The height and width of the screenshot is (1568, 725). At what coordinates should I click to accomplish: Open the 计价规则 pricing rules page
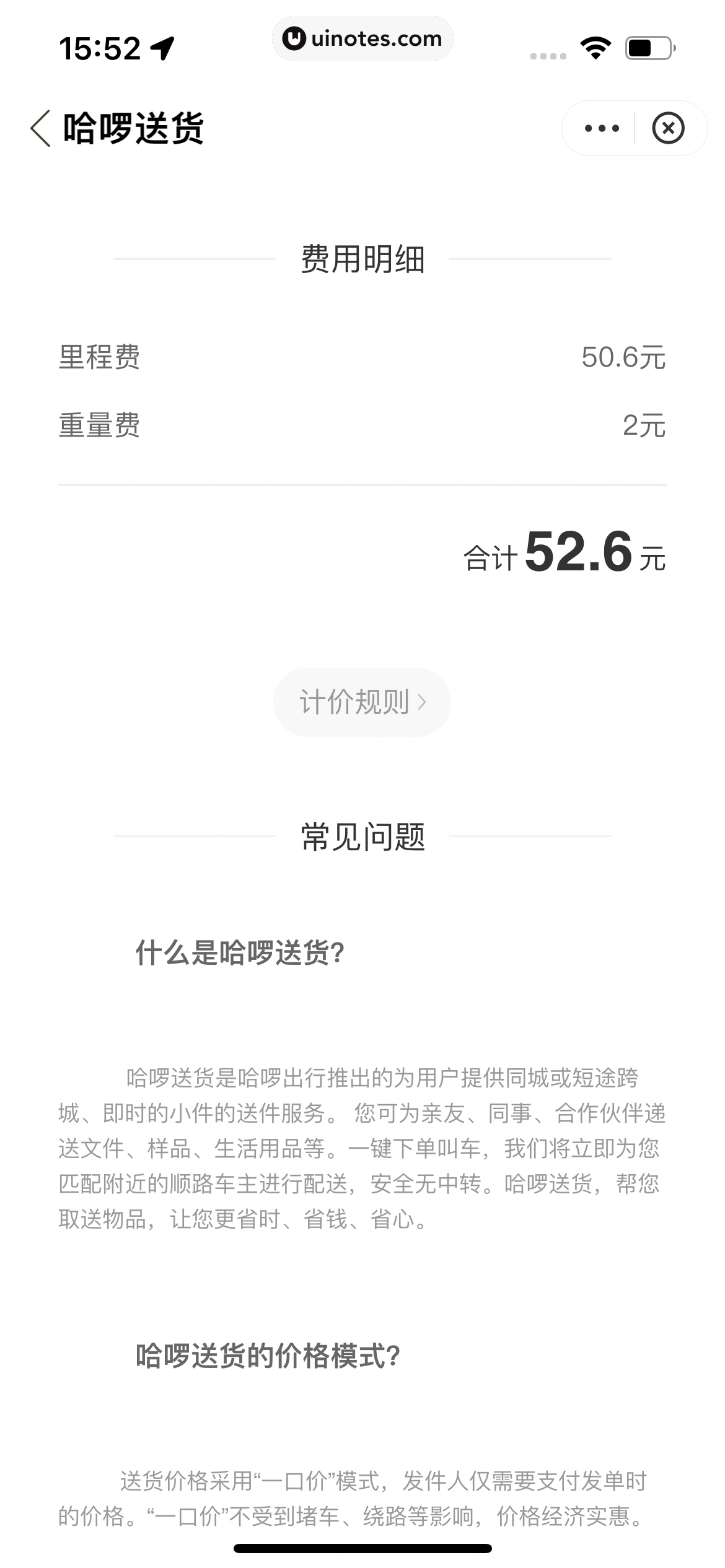tap(362, 702)
